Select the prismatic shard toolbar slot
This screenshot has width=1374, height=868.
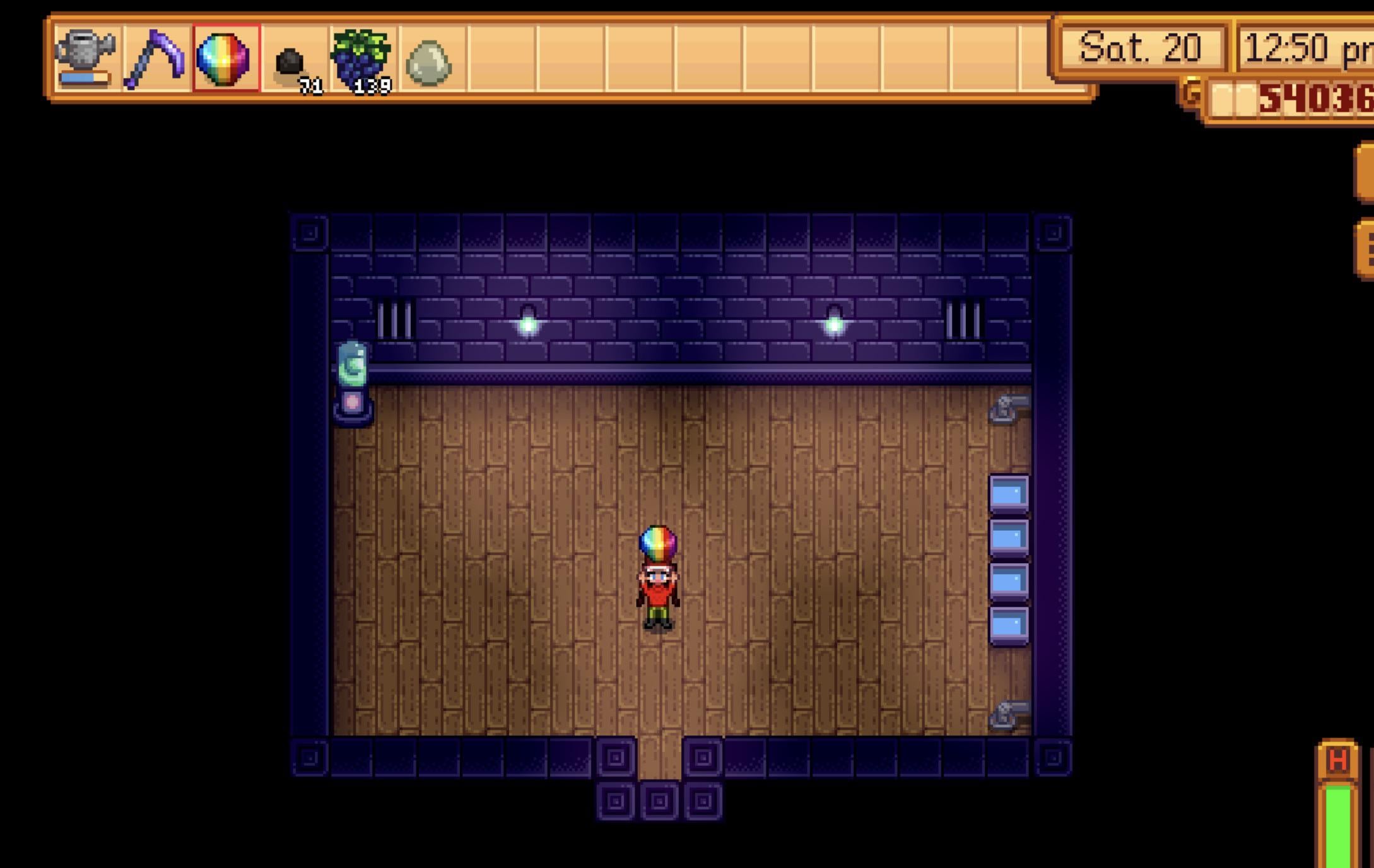pyautogui.click(x=225, y=59)
